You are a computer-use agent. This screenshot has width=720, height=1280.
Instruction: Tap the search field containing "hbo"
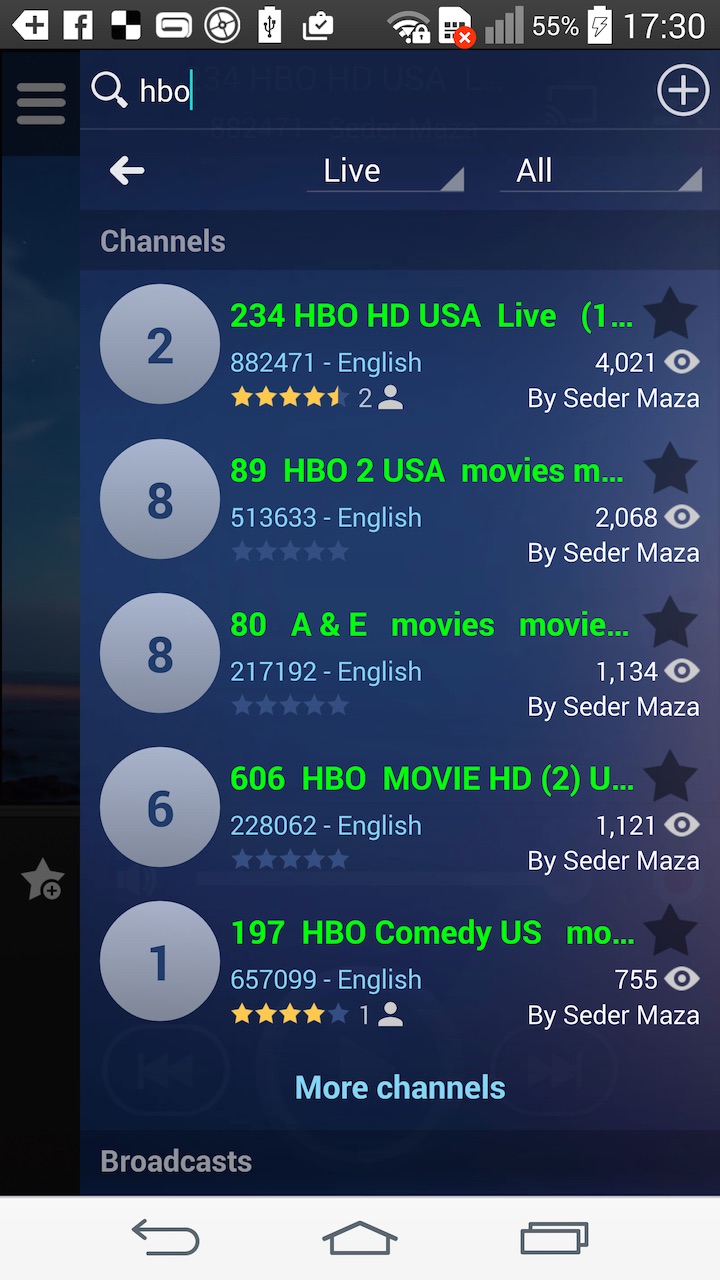coord(380,91)
